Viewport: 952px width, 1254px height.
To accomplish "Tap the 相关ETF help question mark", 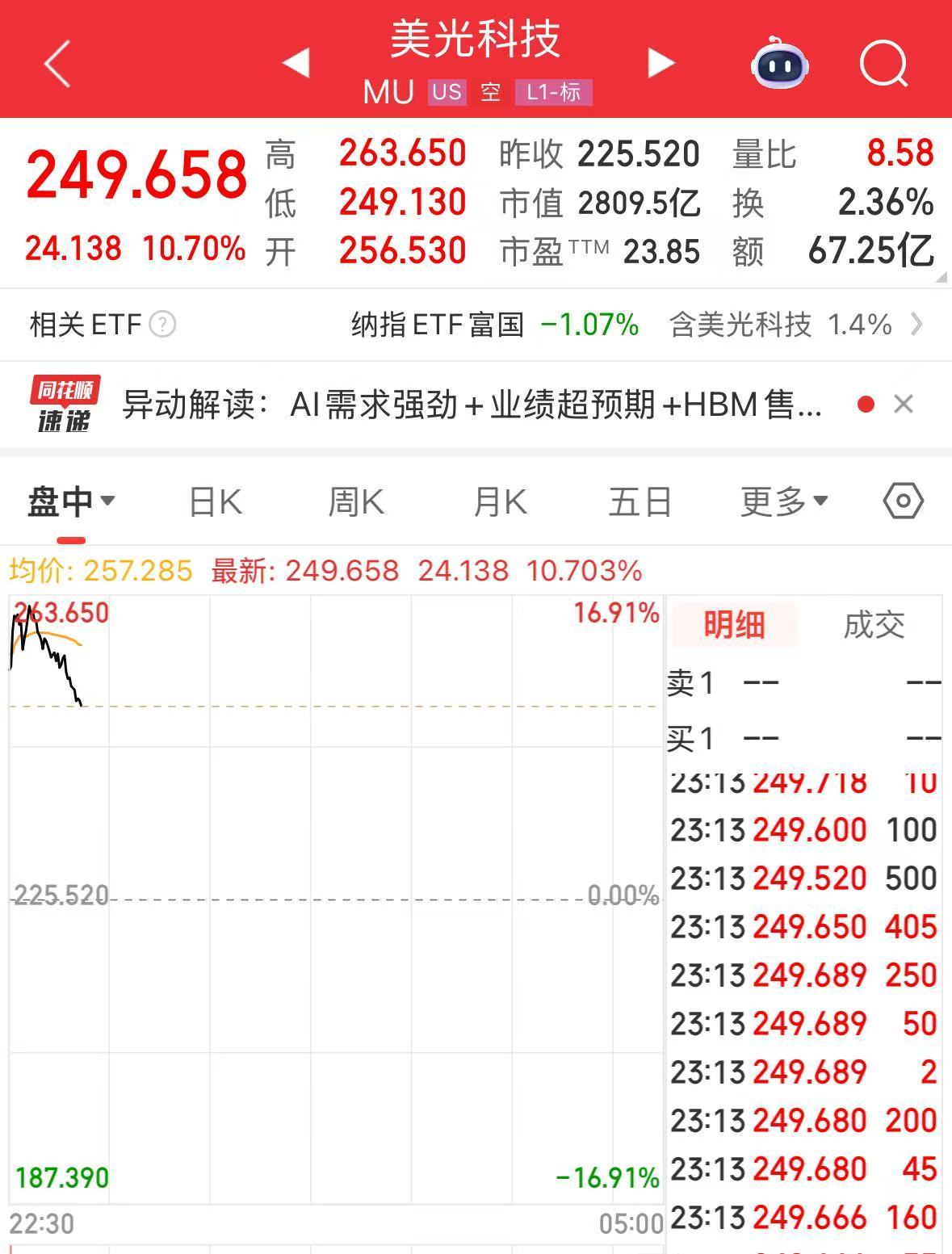I will [x=164, y=325].
